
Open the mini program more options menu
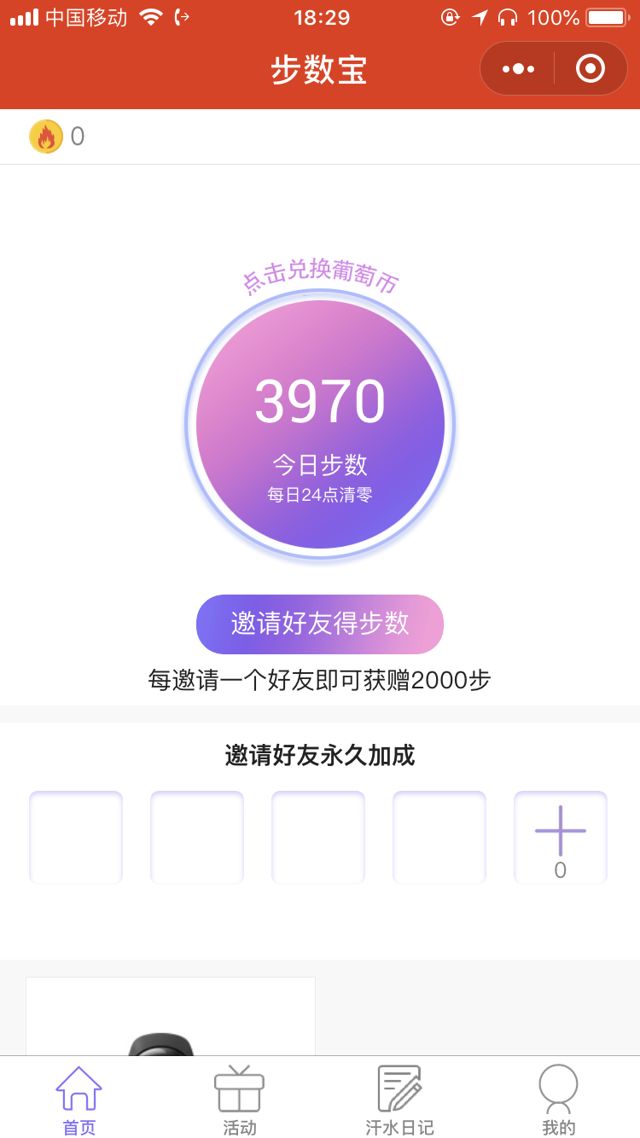click(518, 69)
